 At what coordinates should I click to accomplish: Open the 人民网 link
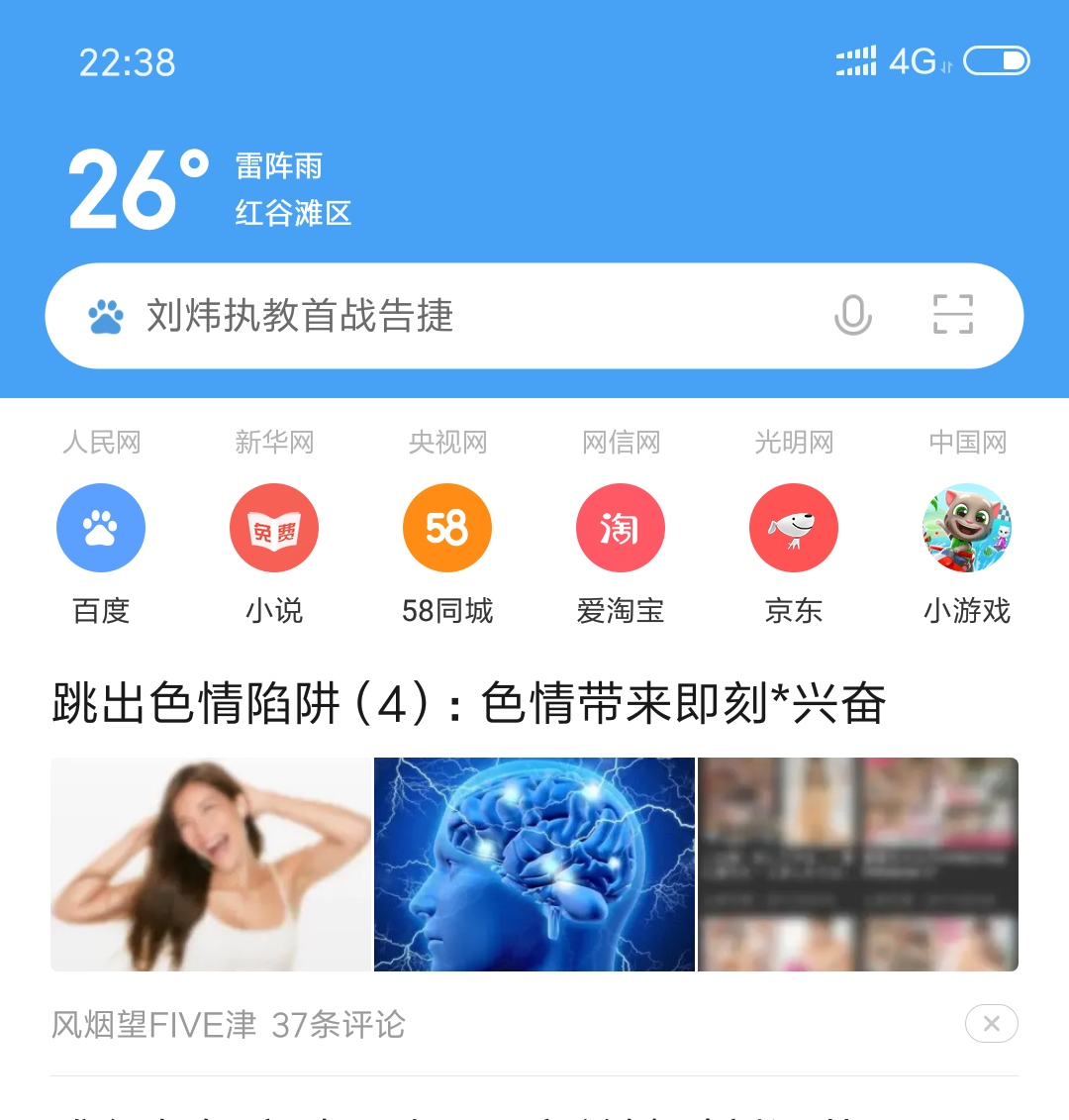pyautogui.click(x=101, y=442)
